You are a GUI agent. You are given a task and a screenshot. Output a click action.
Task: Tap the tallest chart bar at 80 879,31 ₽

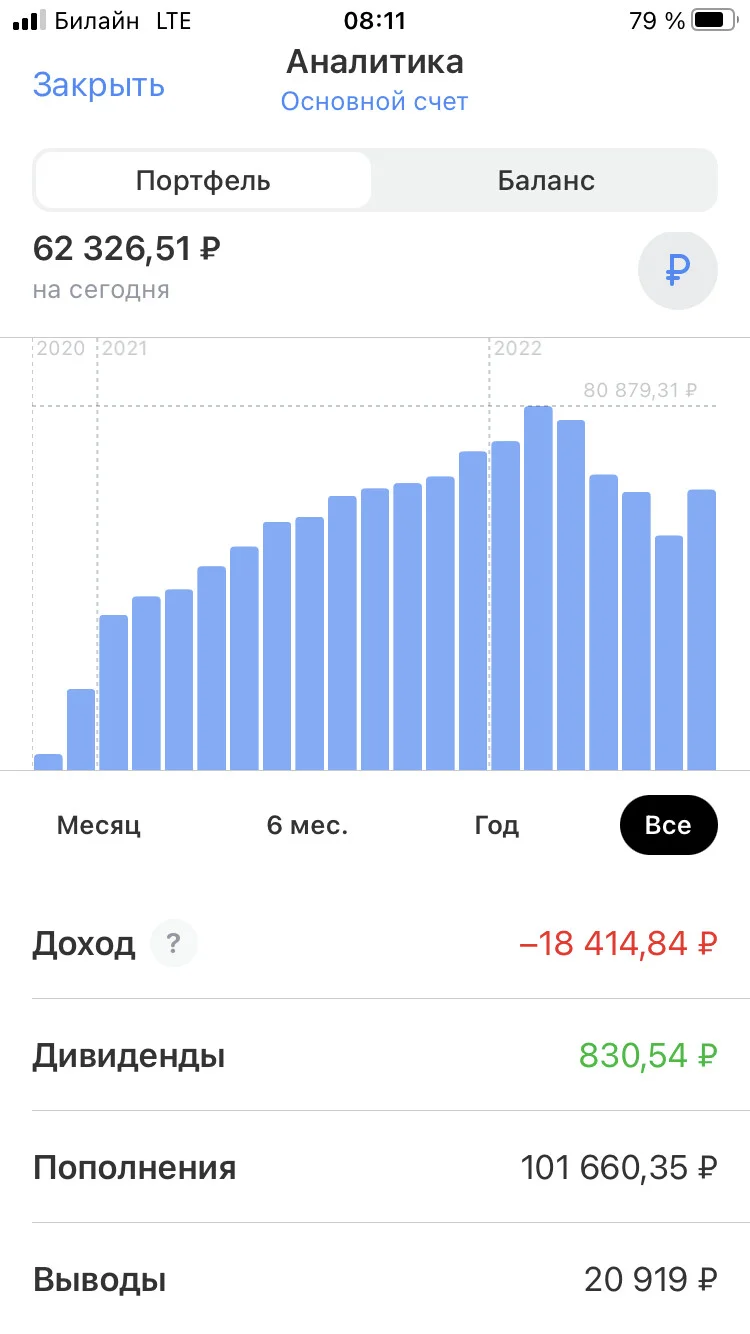coord(538,588)
